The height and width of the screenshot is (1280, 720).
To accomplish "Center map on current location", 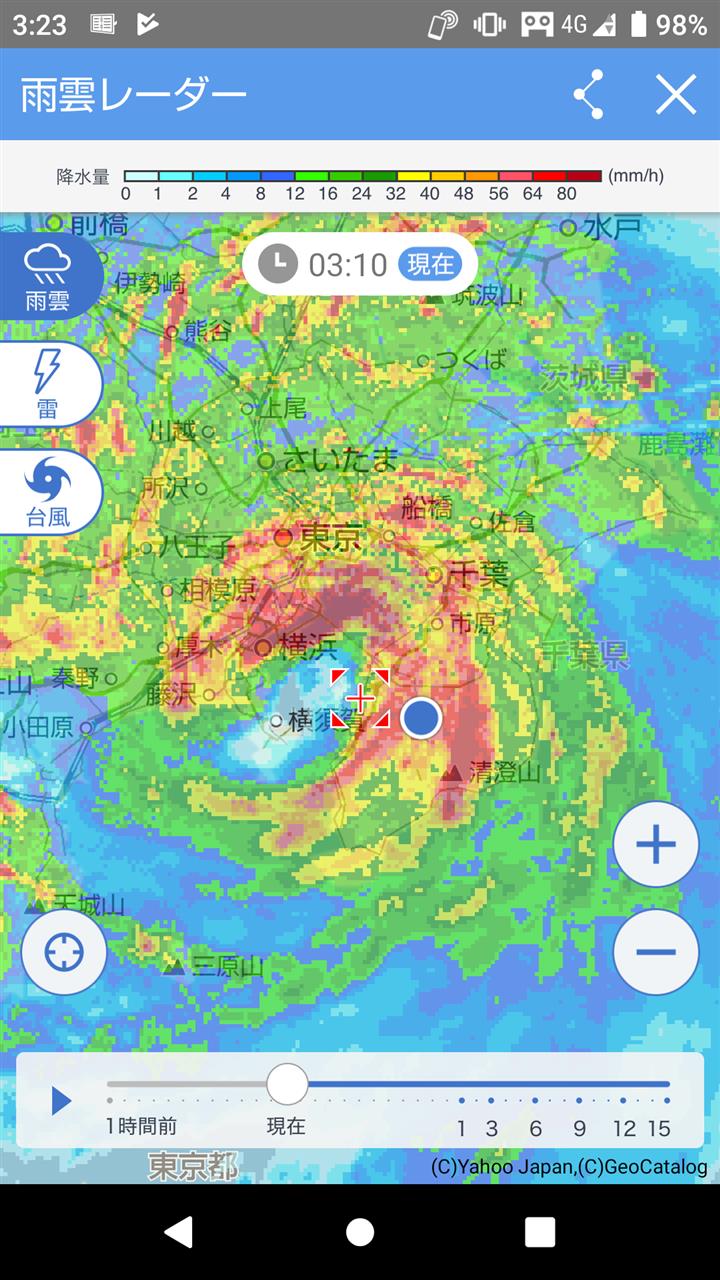I will 64,952.
